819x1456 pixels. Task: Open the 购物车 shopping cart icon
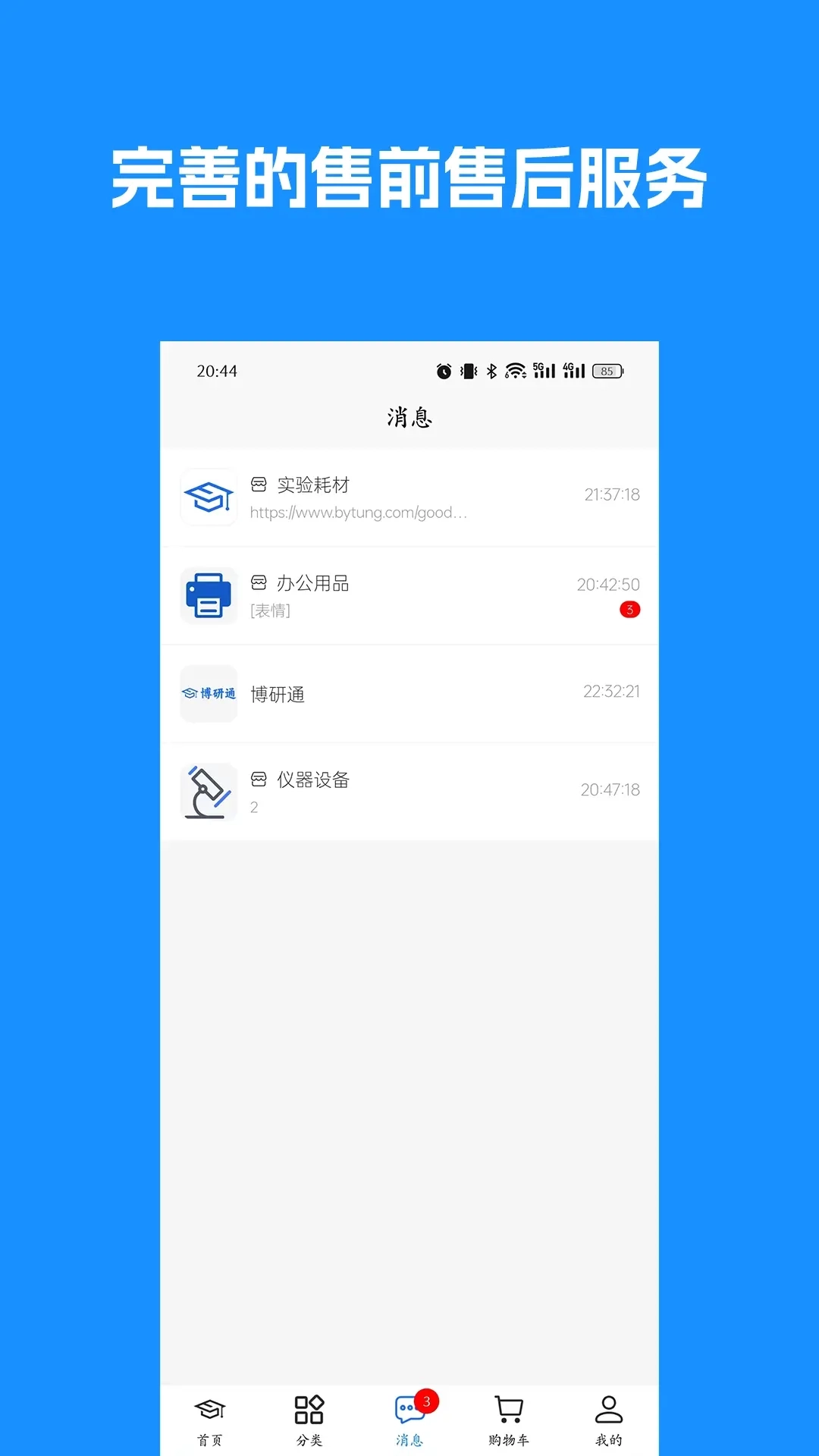[508, 1407]
